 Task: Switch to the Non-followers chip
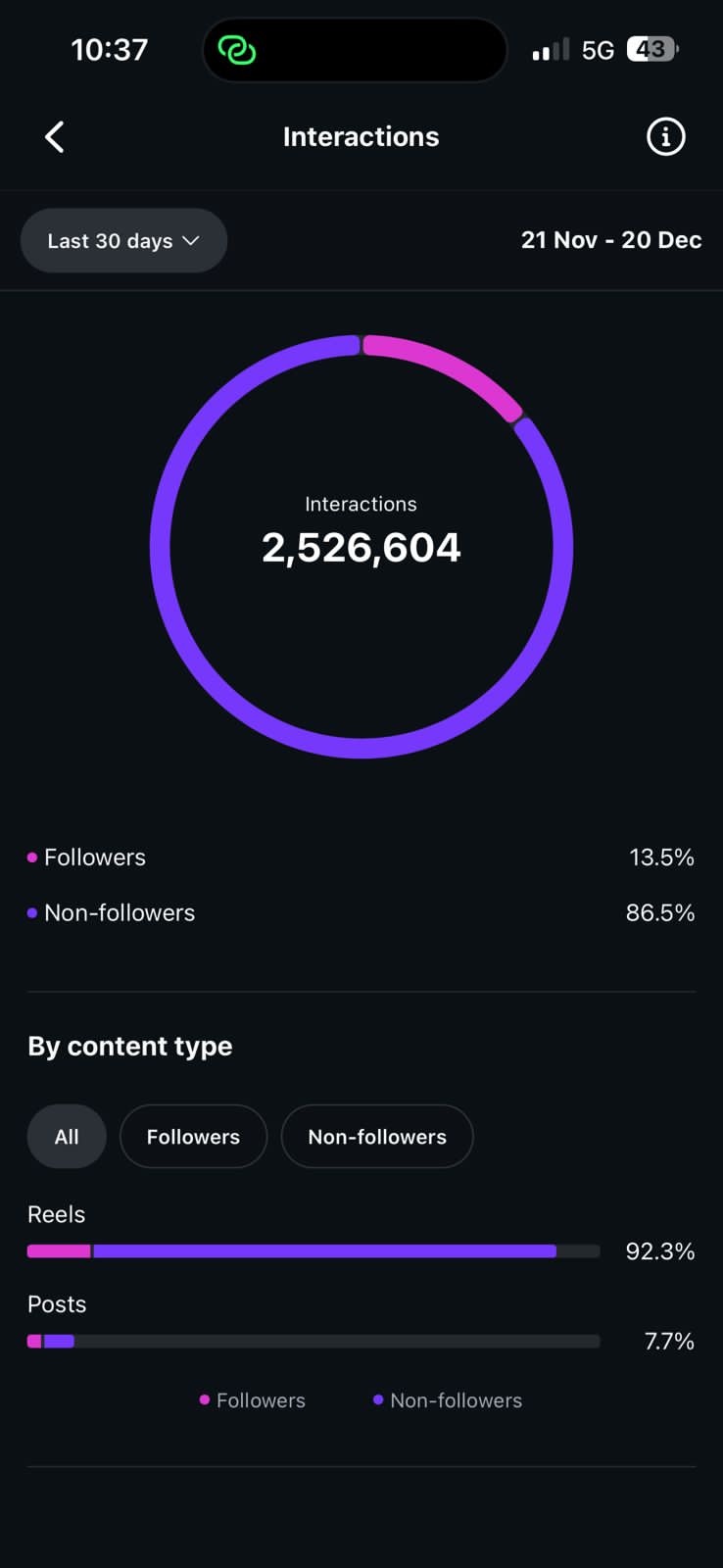tap(377, 1137)
